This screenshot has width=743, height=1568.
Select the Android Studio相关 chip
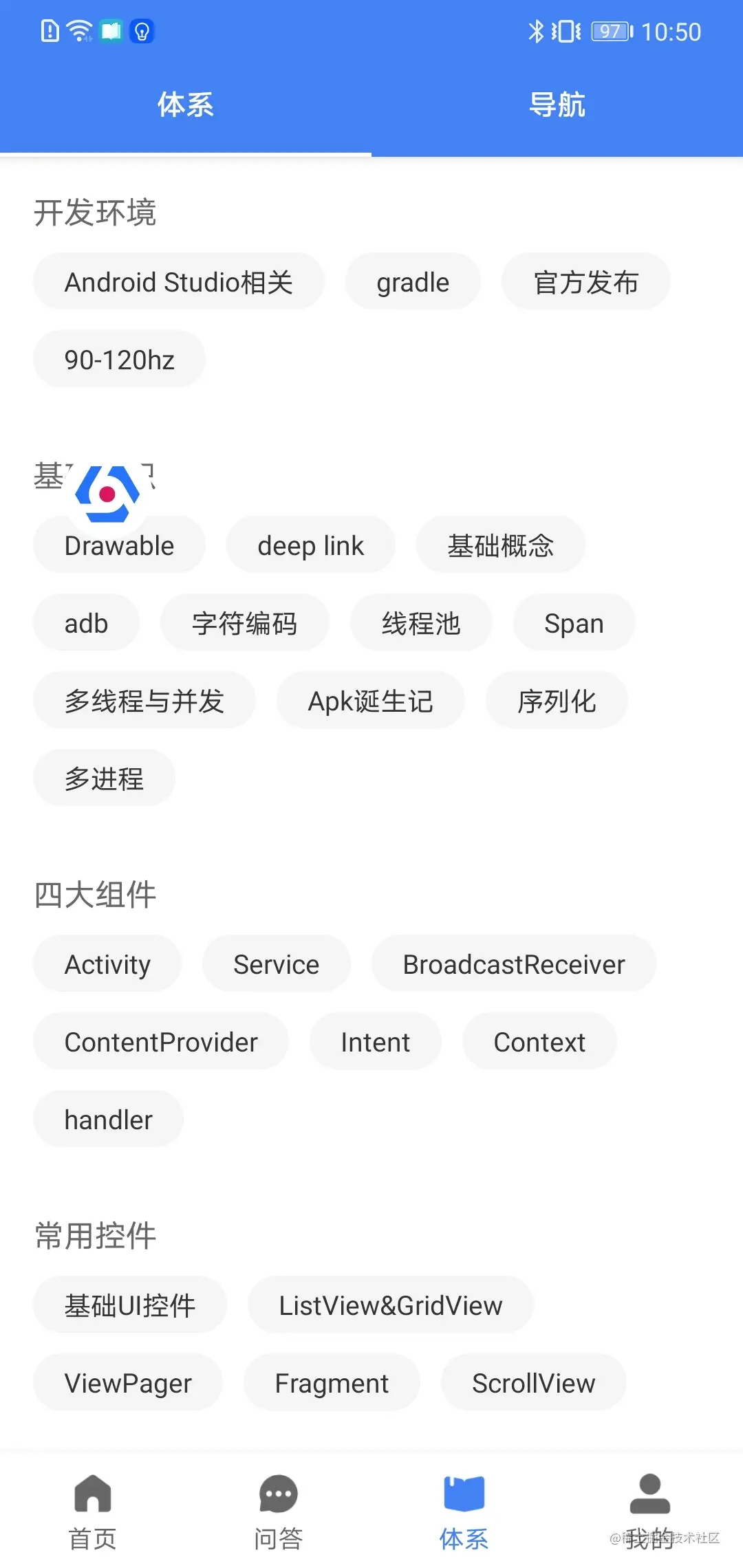(x=178, y=282)
